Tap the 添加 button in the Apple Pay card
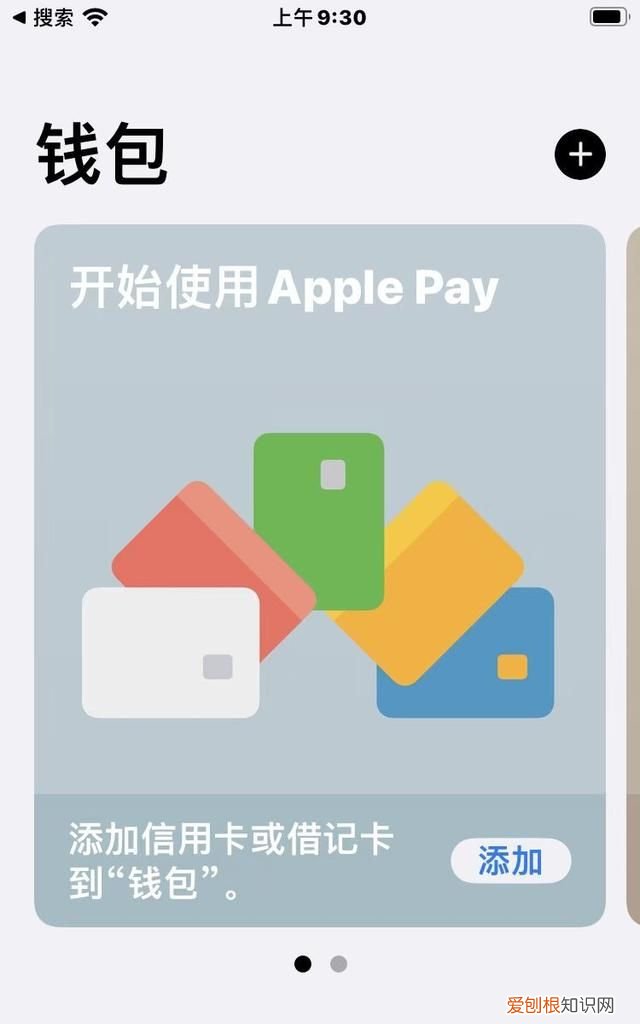This screenshot has height=1024, width=640. coord(510,861)
